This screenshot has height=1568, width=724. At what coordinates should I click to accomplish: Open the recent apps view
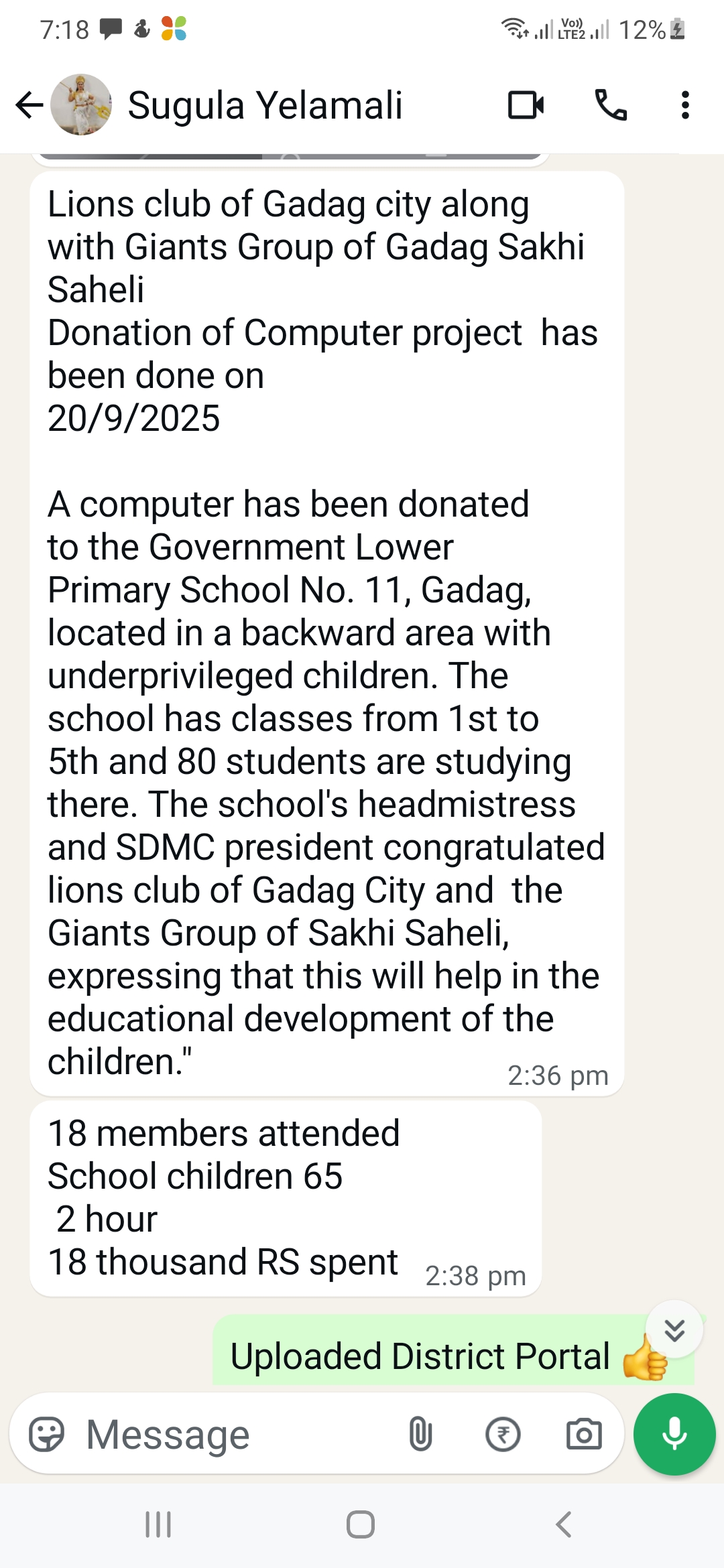[158, 1524]
